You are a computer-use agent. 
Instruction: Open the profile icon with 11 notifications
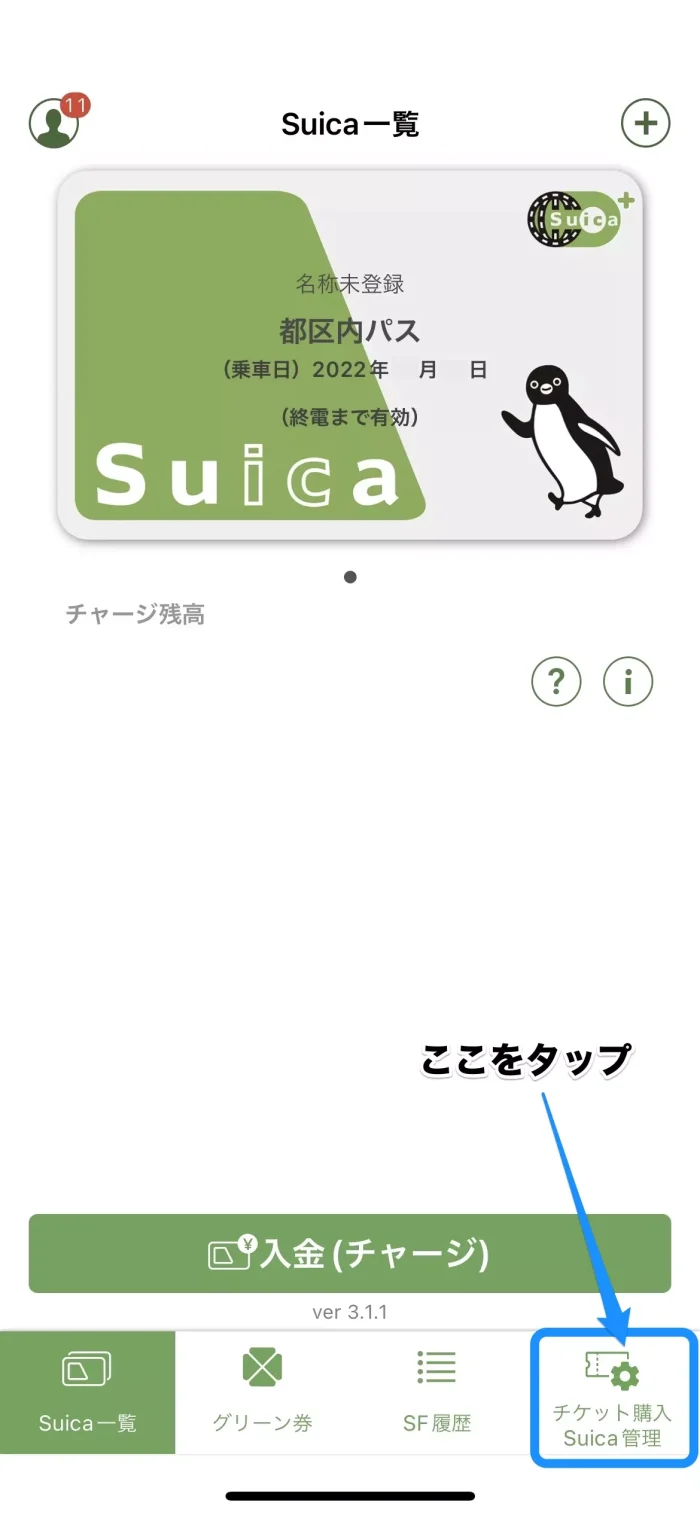pyautogui.click(x=54, y=122)
